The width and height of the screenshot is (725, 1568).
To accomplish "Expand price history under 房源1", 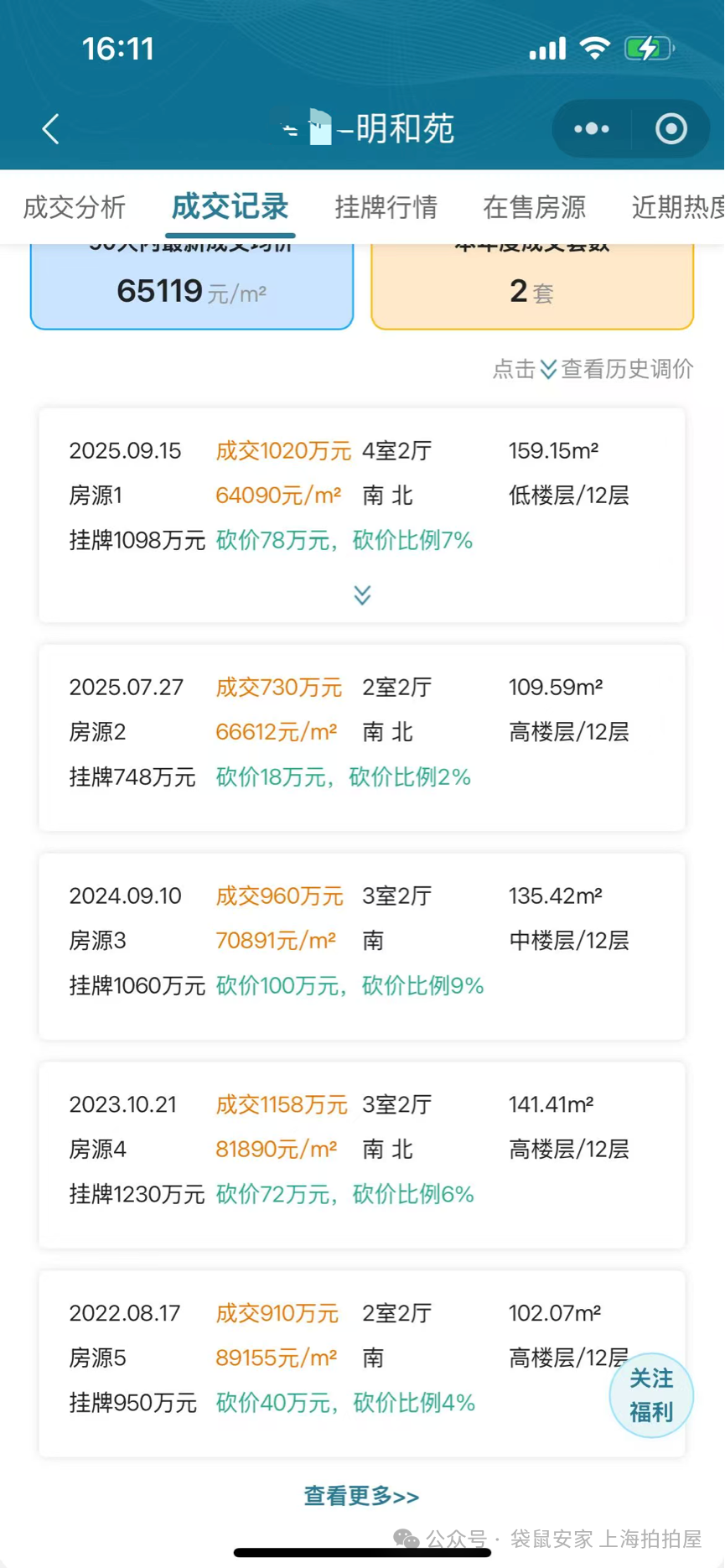I will point(362,595).
